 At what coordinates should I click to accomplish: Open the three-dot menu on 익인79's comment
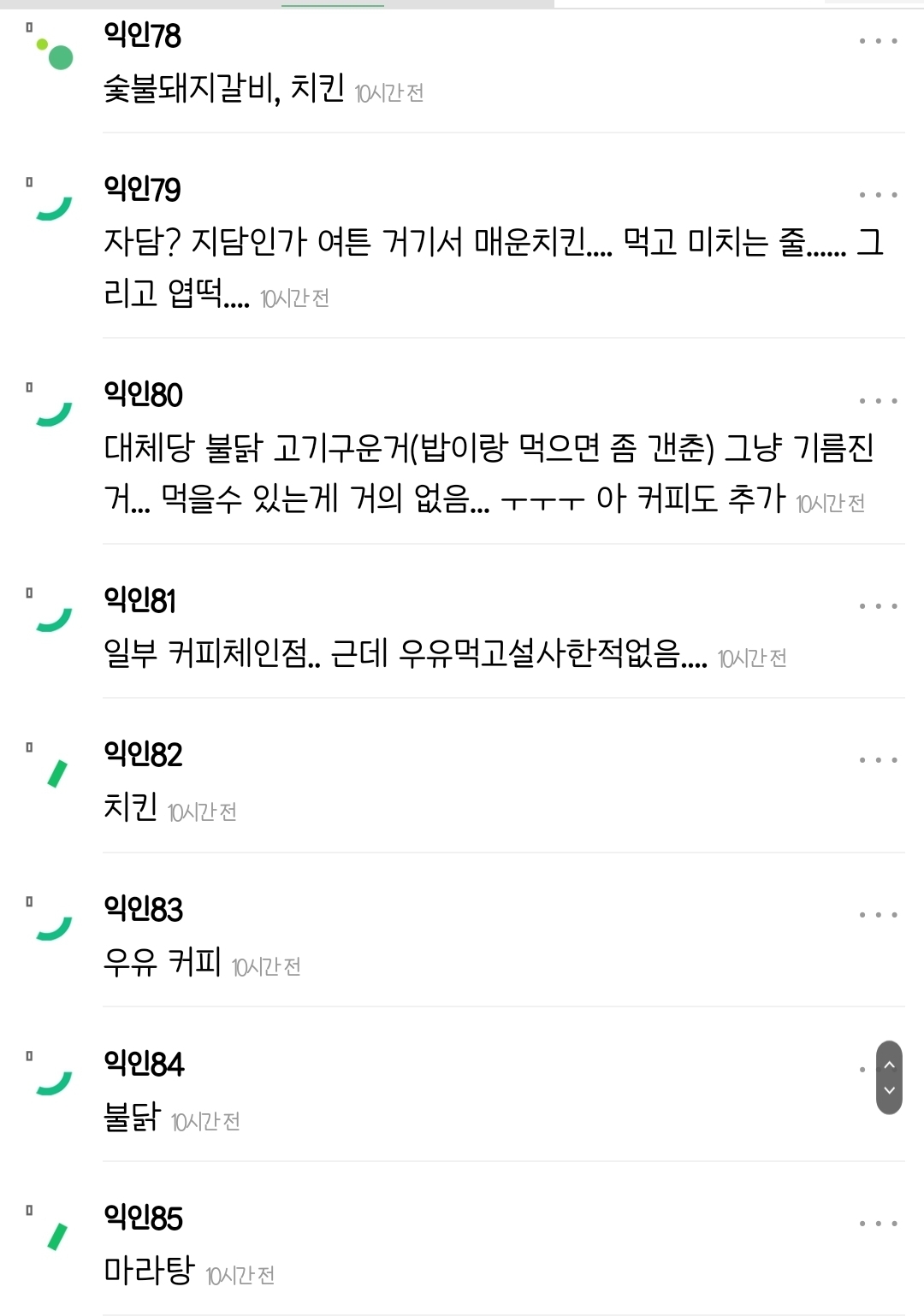point(879,195)
